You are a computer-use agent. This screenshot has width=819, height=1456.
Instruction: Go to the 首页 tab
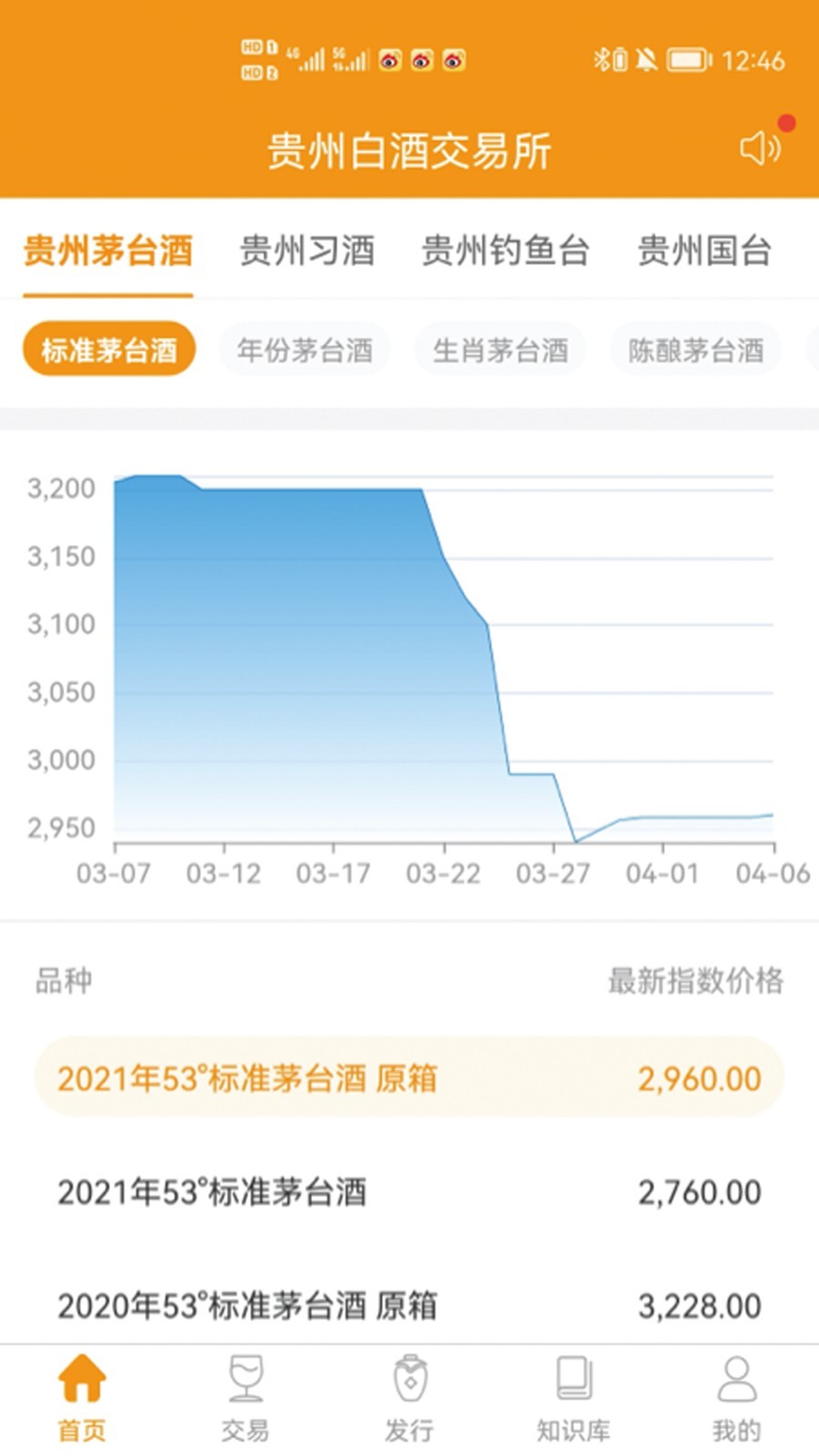[x=82, y=1399]
